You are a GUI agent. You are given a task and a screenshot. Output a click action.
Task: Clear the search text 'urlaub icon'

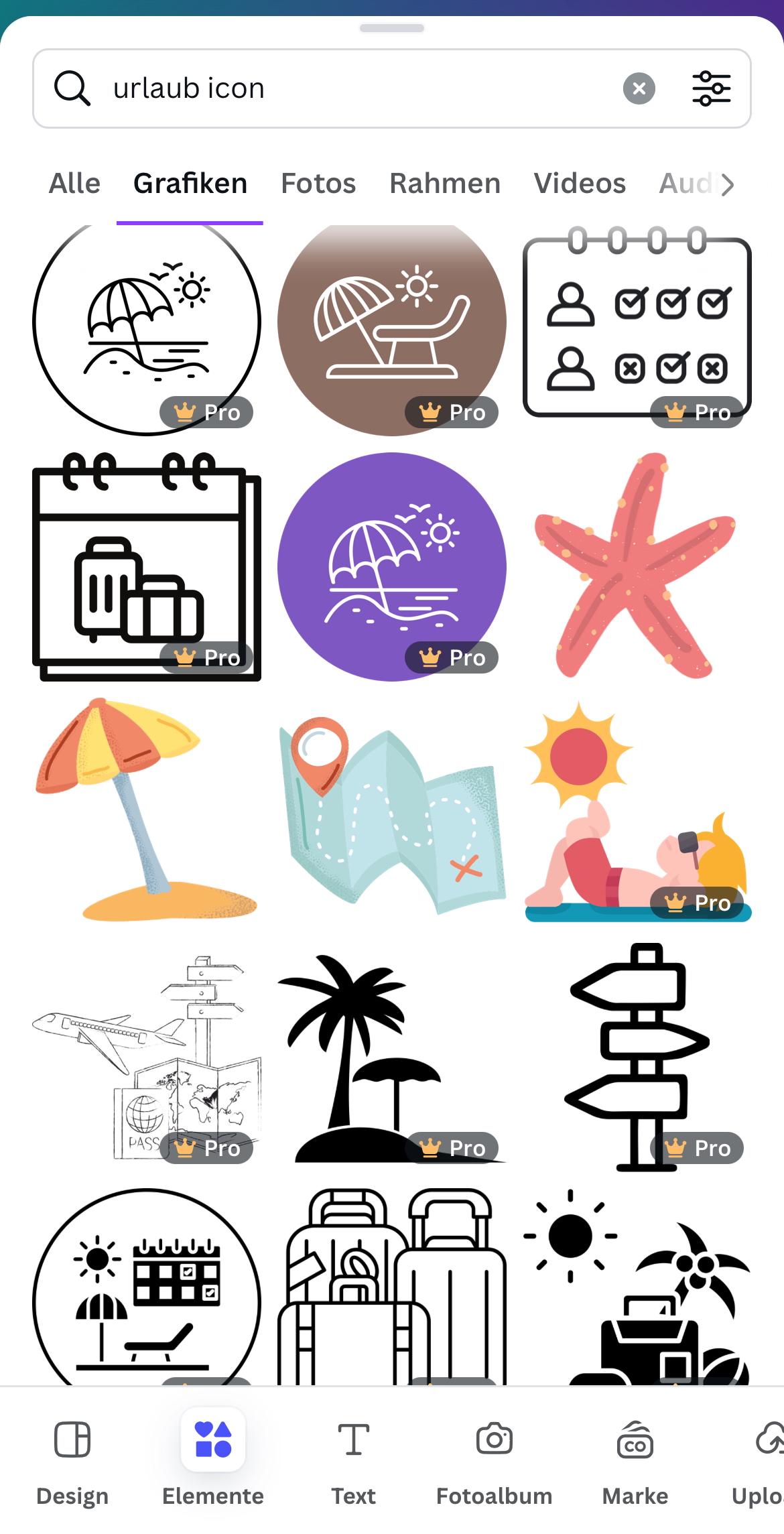(639, 88)
